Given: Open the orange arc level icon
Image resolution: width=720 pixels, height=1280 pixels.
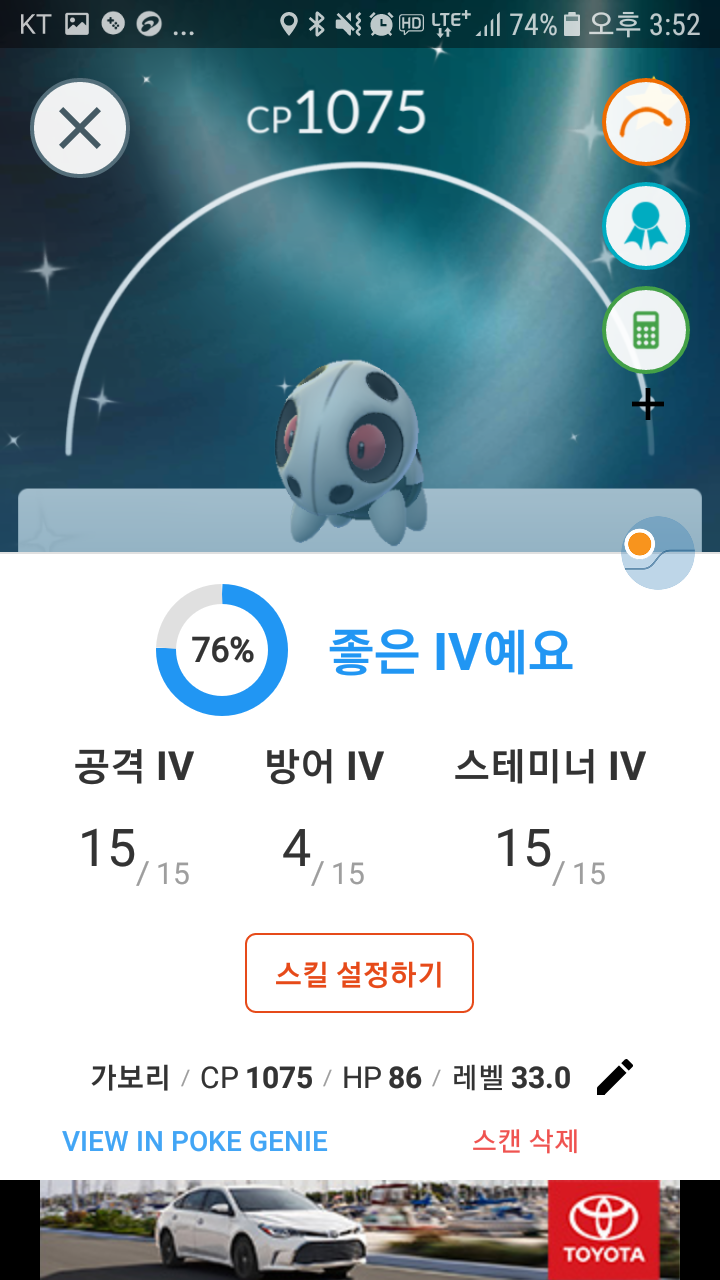Looking at the screenshot, I should [646, 122].
